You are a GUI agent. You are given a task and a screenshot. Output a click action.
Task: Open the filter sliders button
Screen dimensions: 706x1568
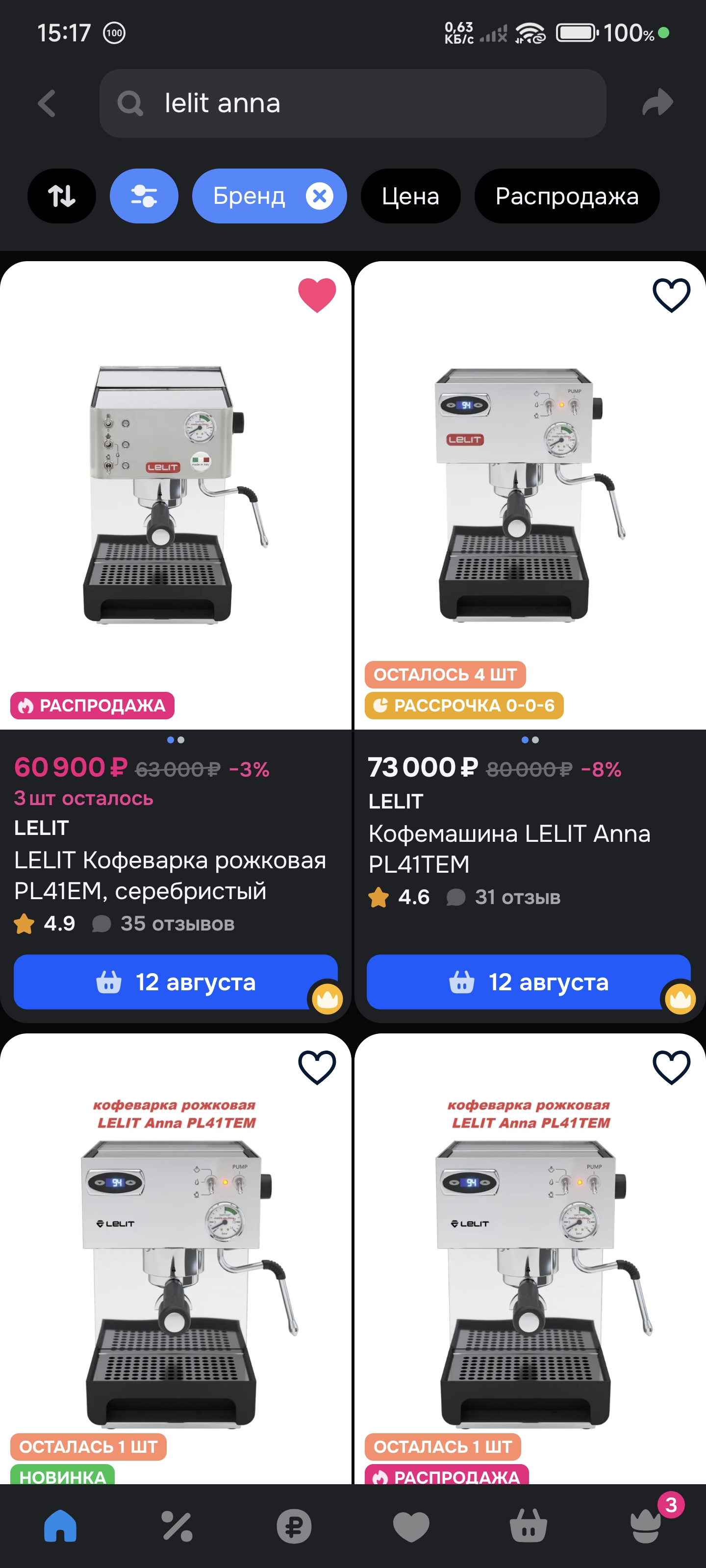144,196
